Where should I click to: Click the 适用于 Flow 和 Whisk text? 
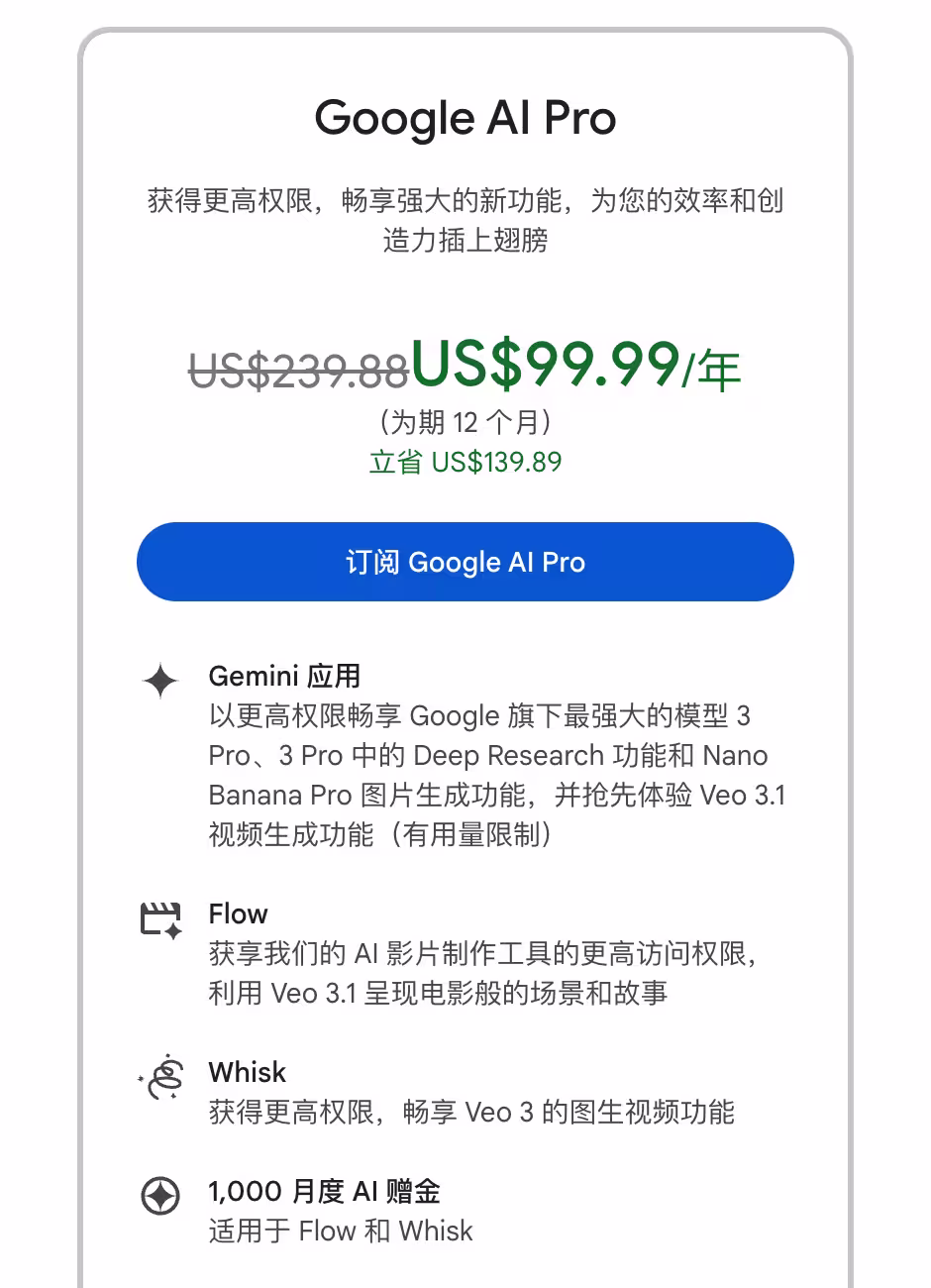(x=341, y=1231)
